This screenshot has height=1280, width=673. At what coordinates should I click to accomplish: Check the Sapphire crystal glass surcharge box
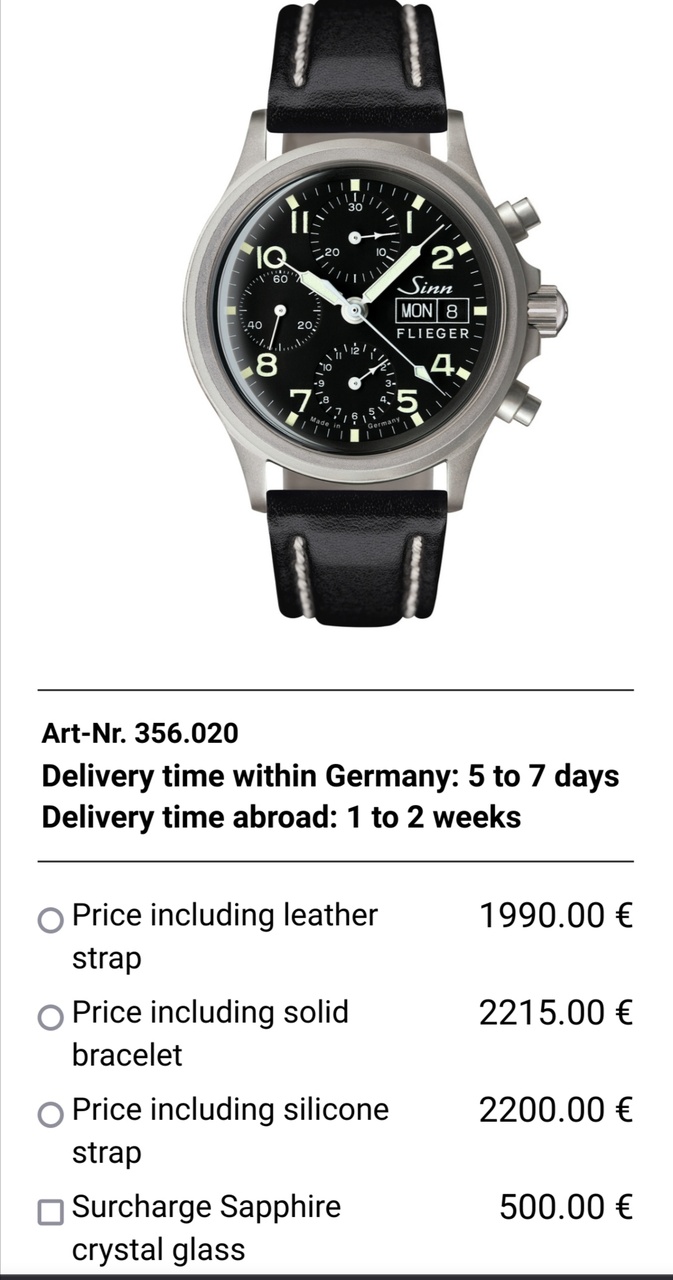[x=50, y=1212]
